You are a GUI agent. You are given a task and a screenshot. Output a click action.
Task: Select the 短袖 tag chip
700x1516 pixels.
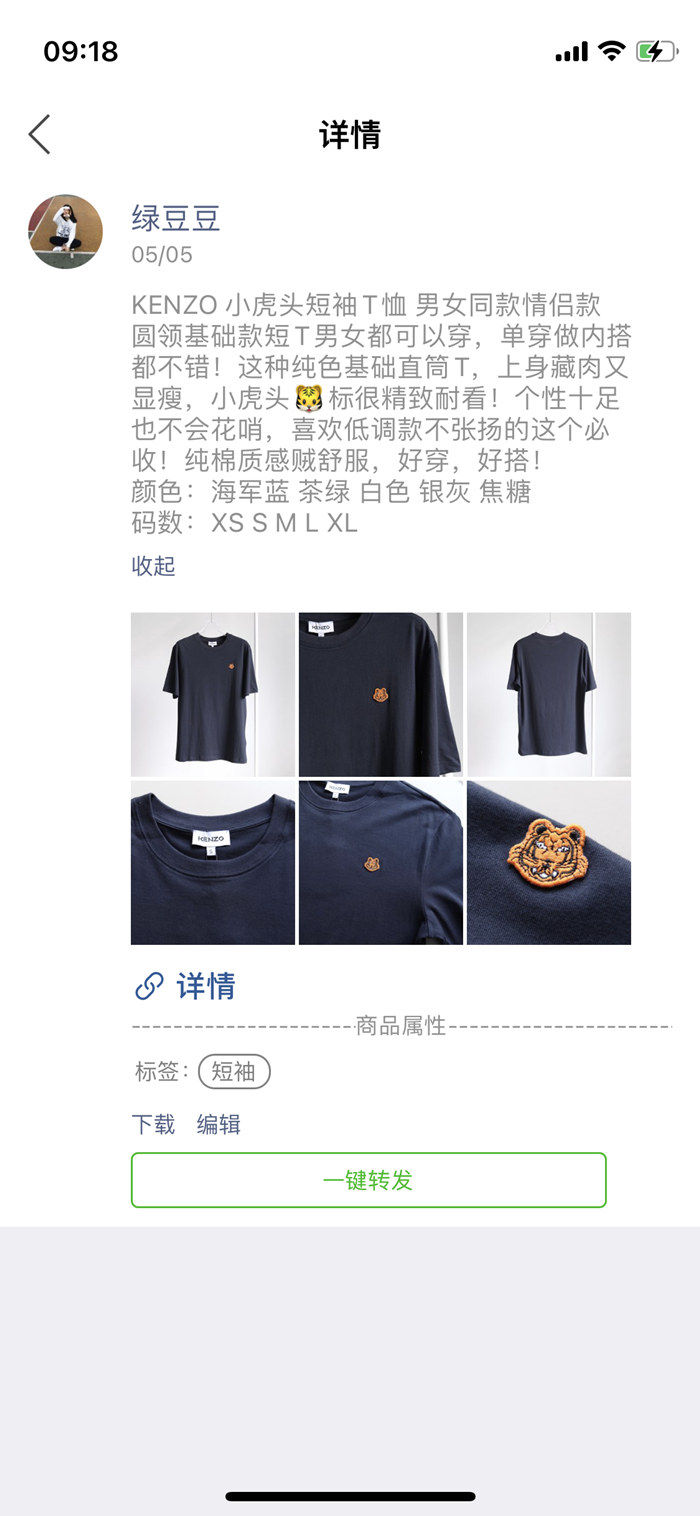(234, 1072)
